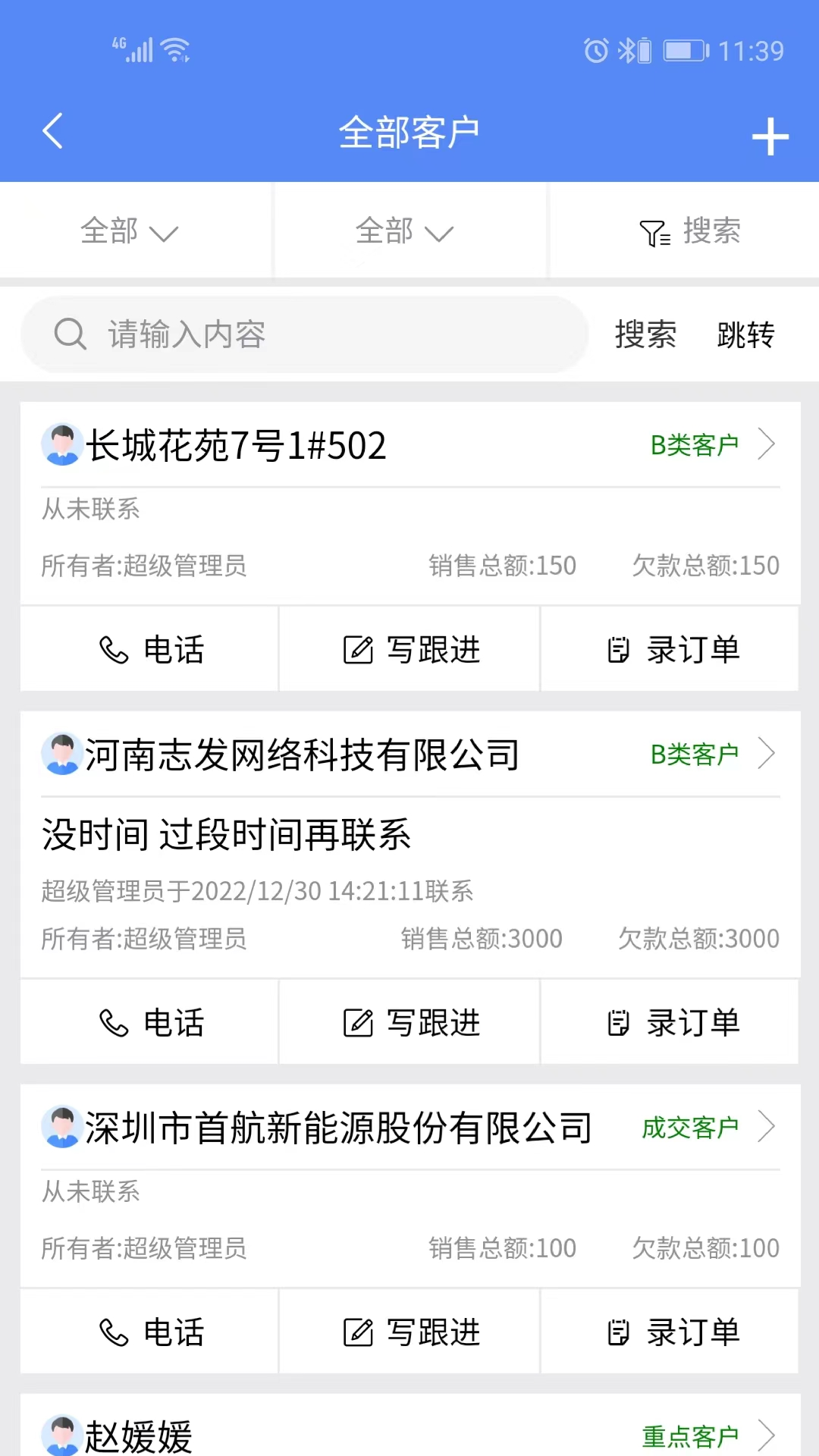Tap the plus icon to add a new customer
This screenshot has height=1456, width=819.
[770, 135]
